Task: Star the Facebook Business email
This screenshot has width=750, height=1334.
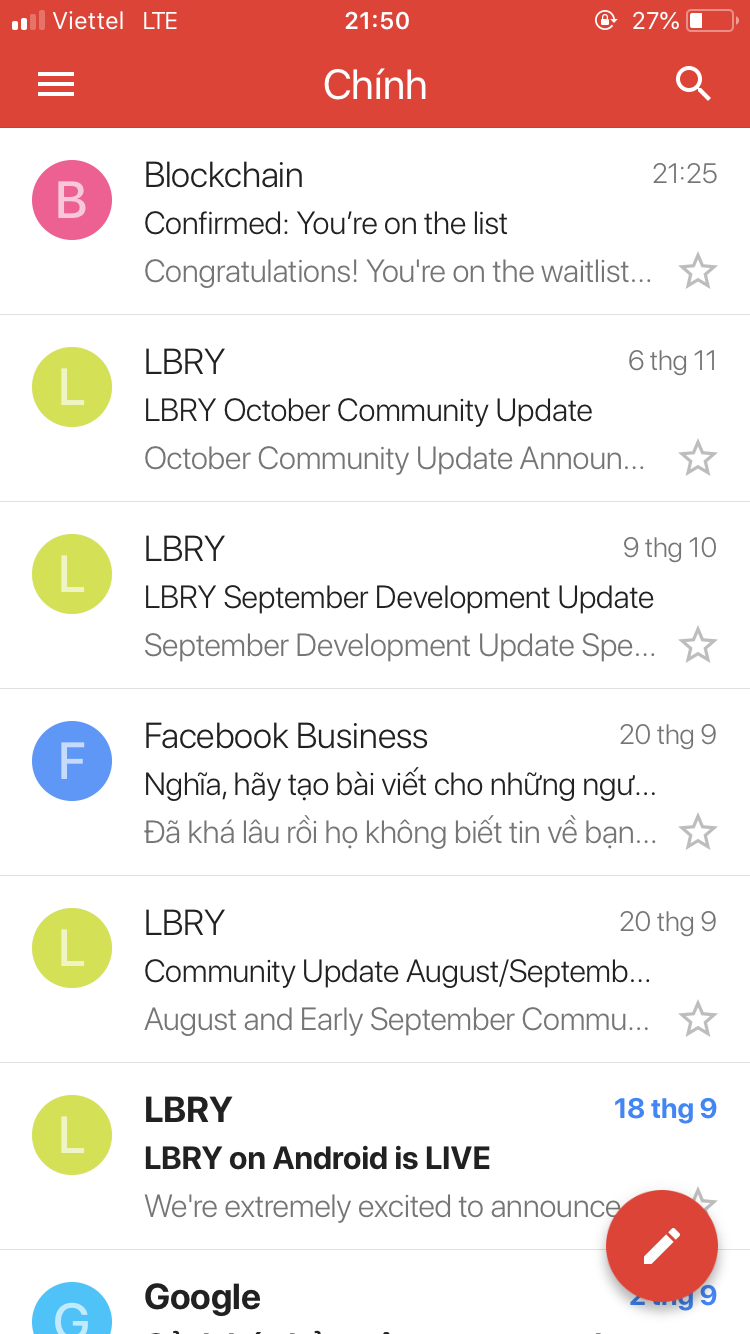Action: 697,832
